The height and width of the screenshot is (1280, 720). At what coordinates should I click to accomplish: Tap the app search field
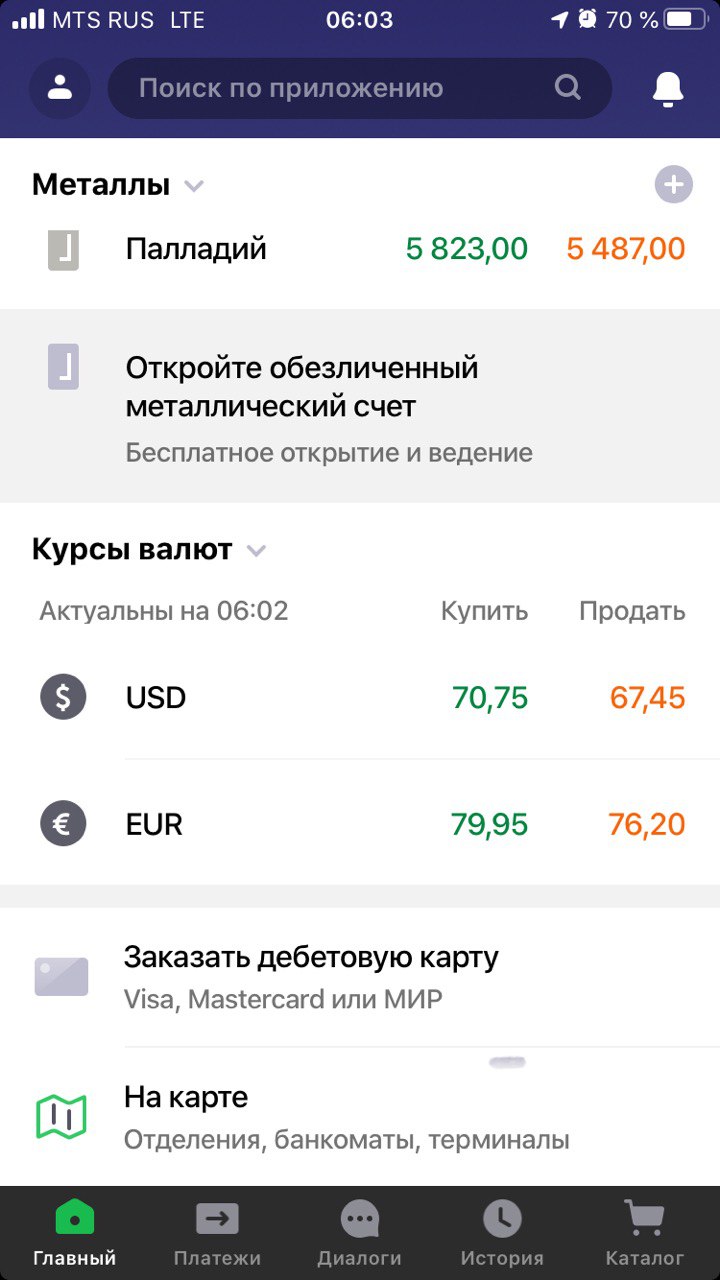click(360, 88)
